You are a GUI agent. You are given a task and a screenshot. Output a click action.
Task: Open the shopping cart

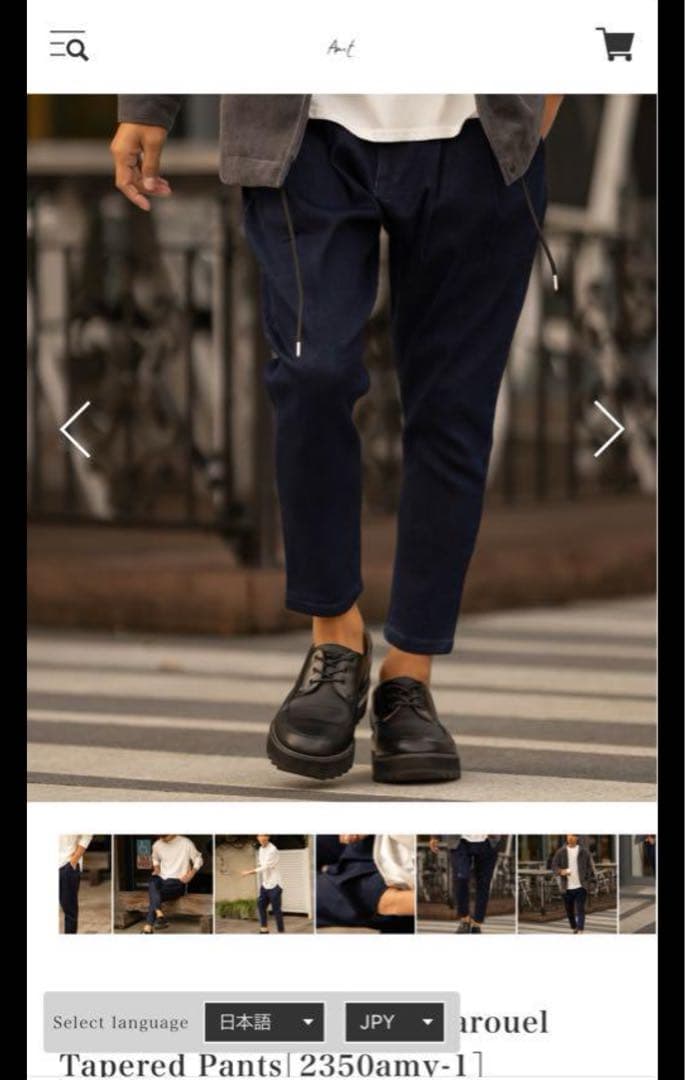[615, 44]
